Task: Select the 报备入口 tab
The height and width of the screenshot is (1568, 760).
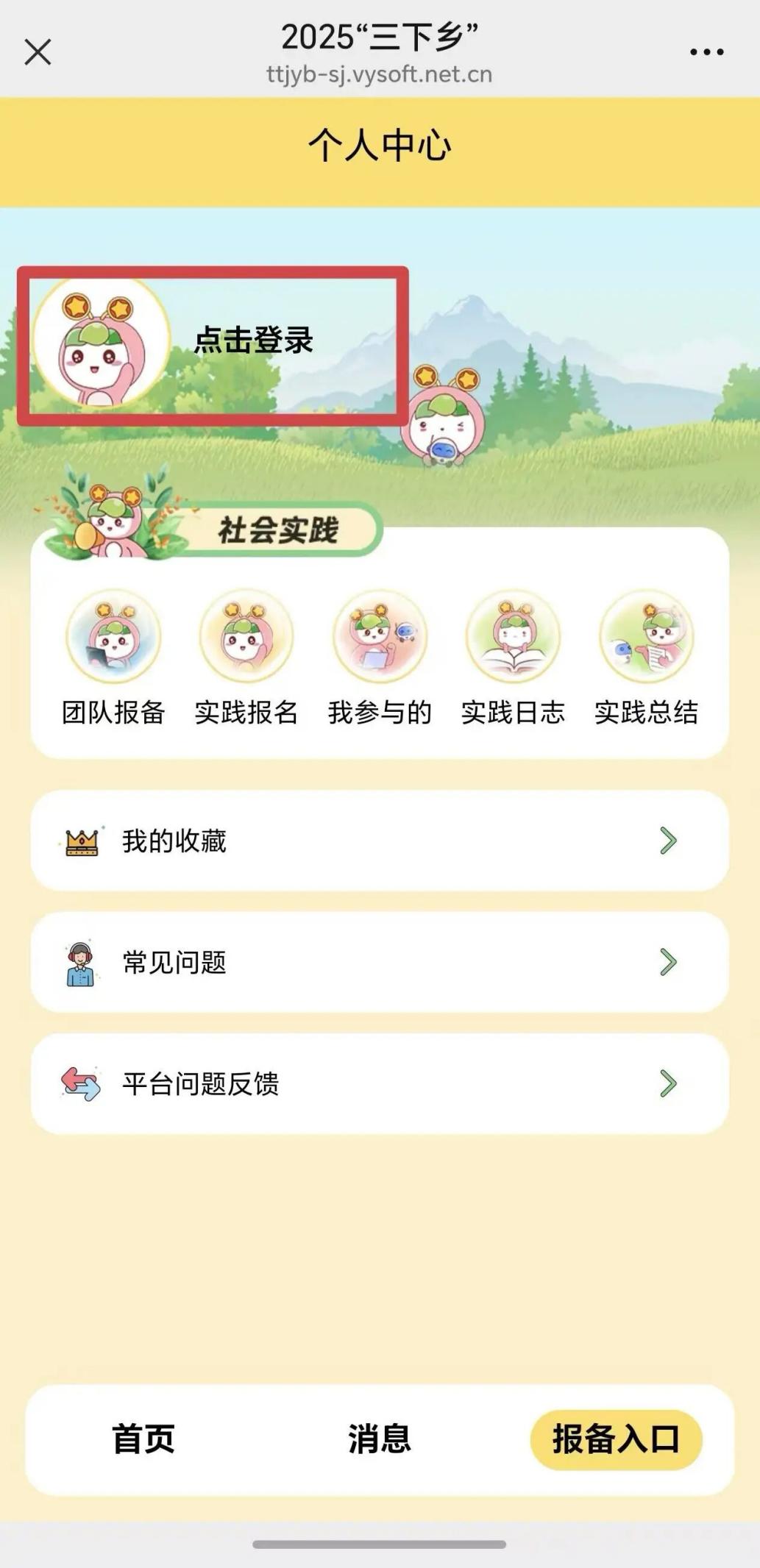Action: [616, 1439]
